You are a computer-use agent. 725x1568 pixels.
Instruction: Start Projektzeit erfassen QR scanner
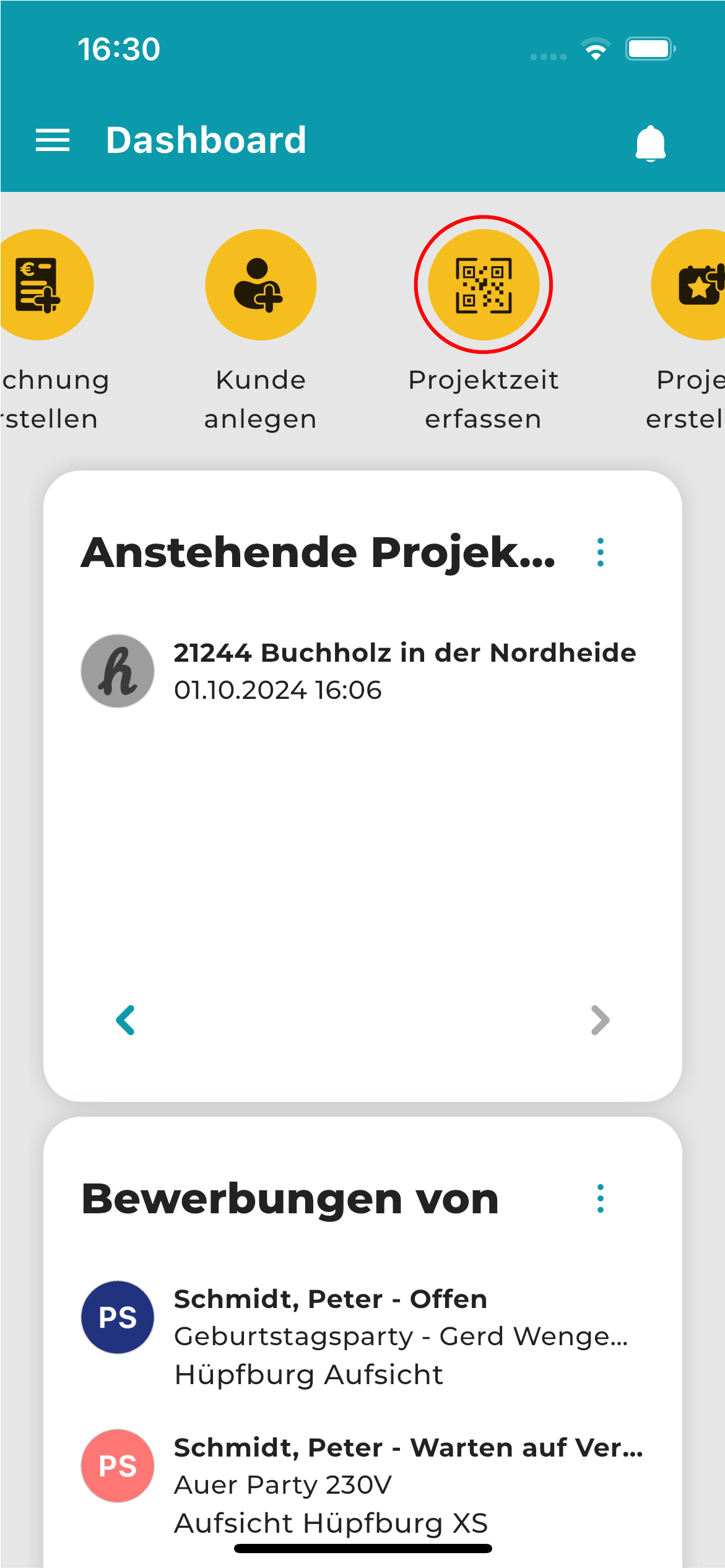coord(484,285)
